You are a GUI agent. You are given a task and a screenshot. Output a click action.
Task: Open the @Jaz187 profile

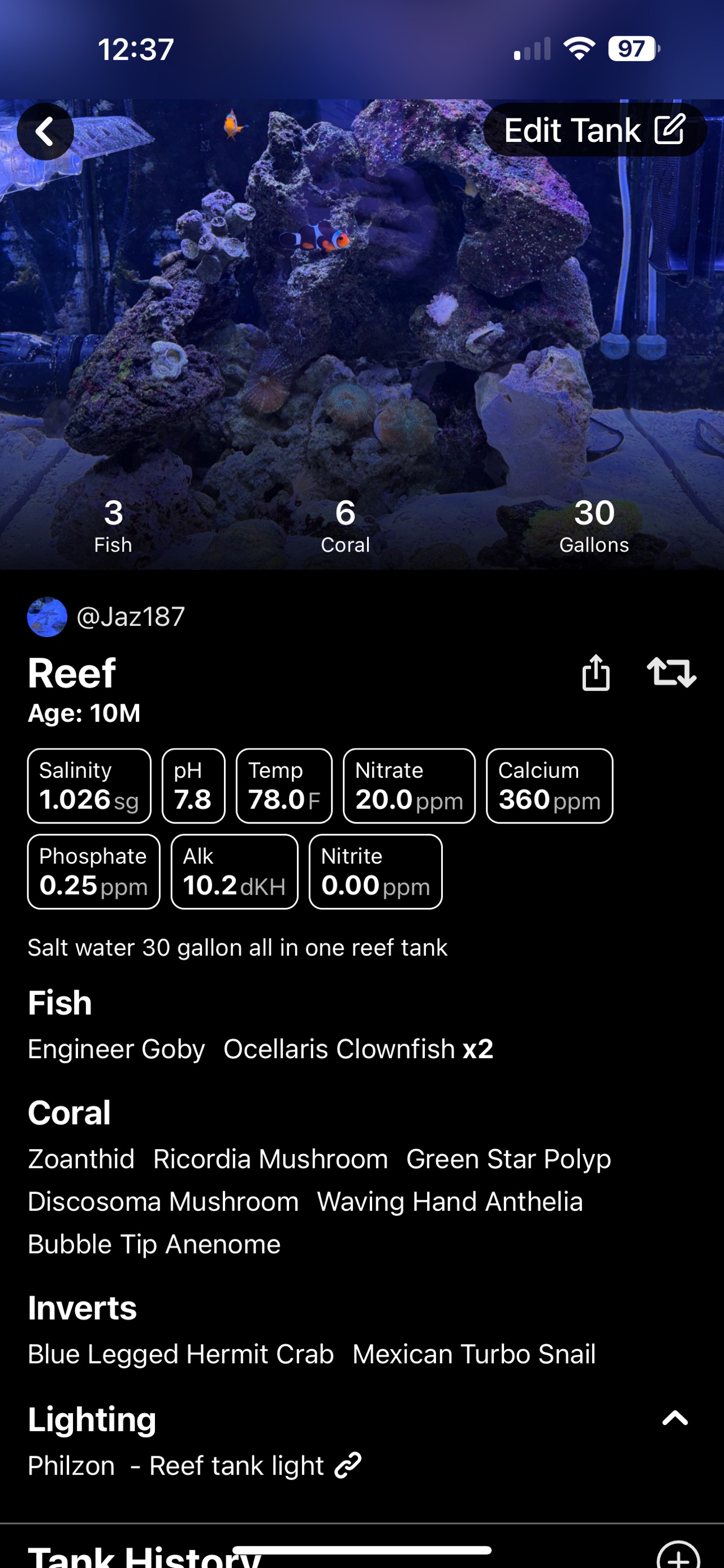pos(106,617)
